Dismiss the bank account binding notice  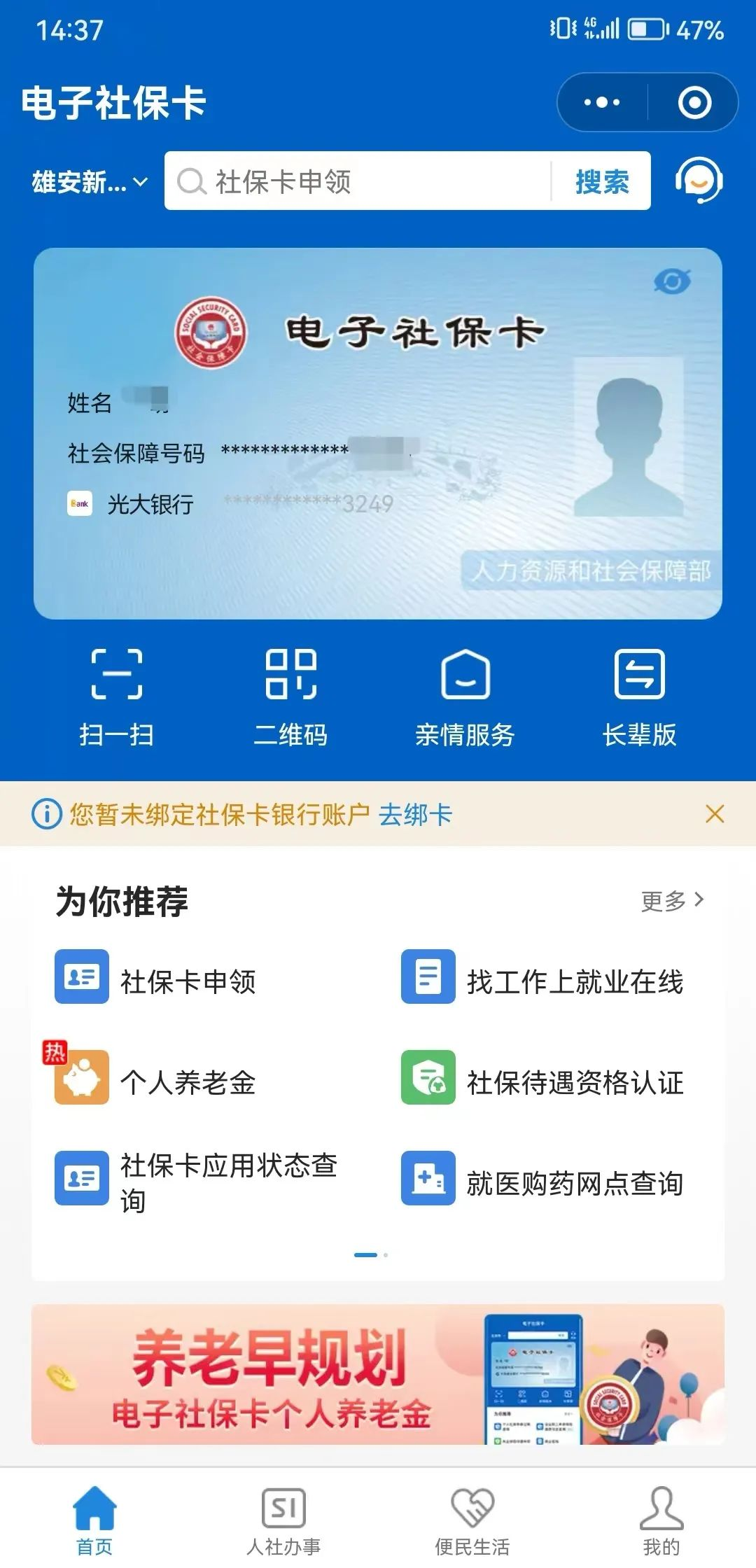715,814
